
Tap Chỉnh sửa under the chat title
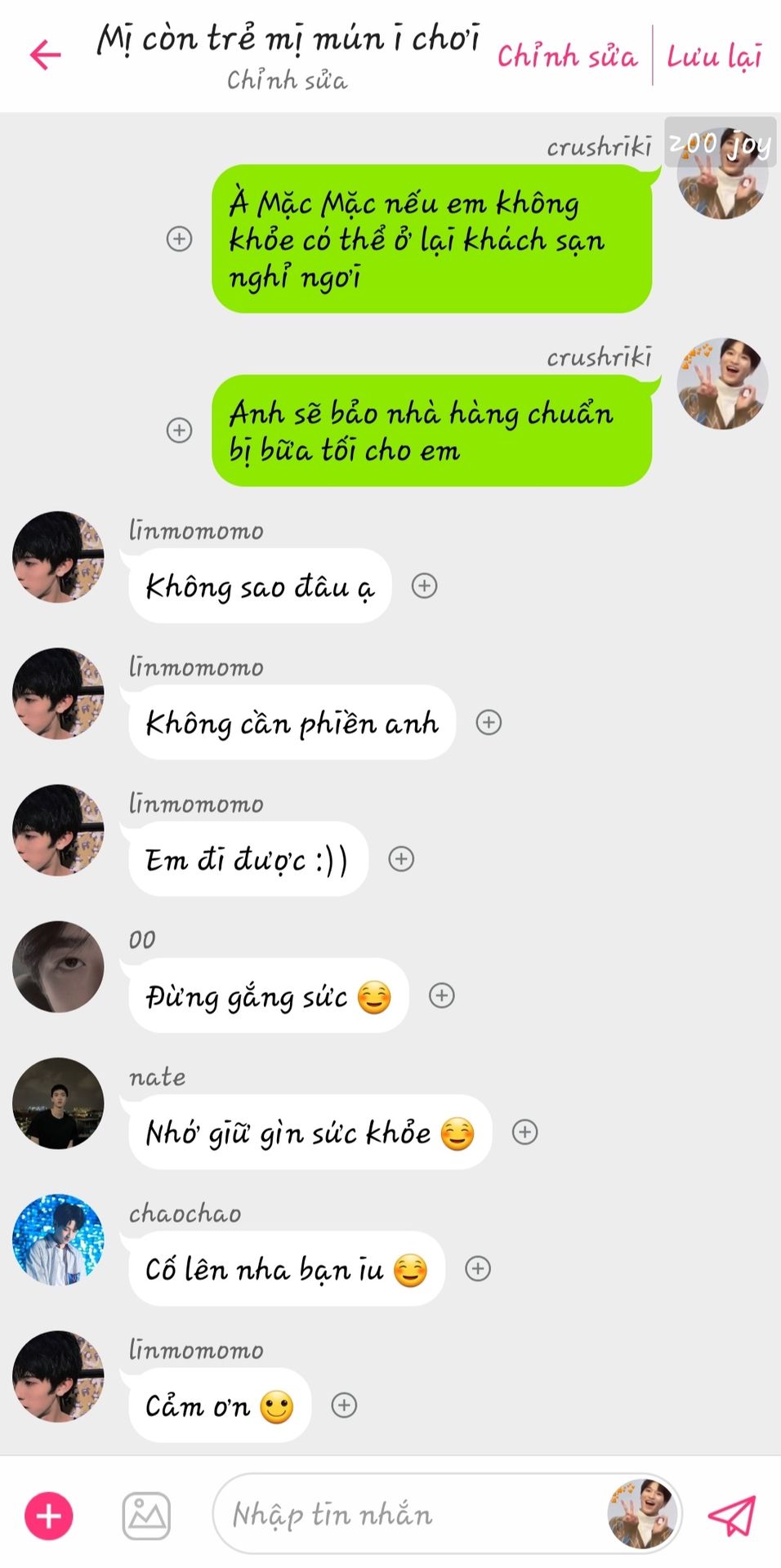point(287,80)
